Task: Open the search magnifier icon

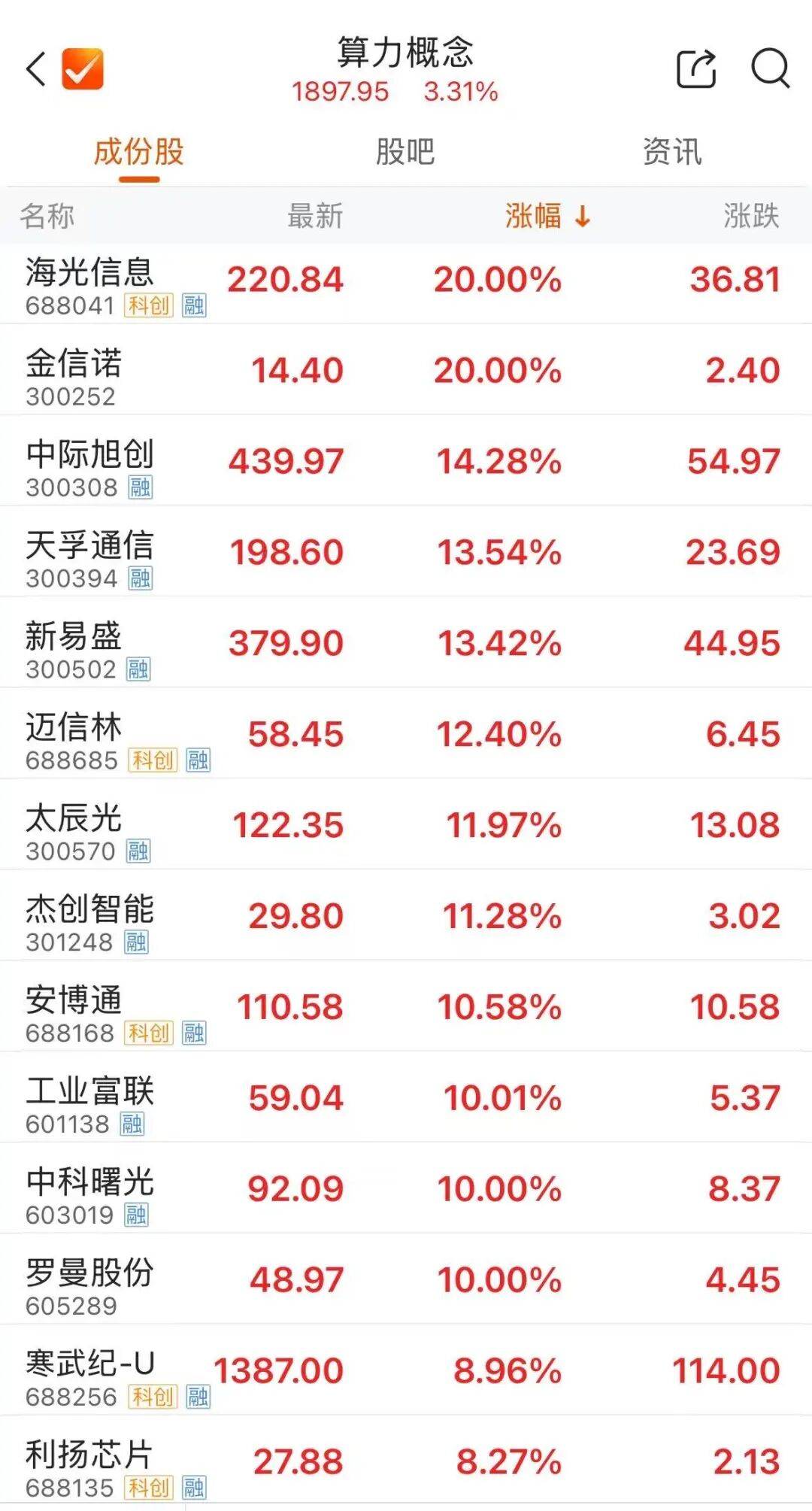Action: [770, 68]
